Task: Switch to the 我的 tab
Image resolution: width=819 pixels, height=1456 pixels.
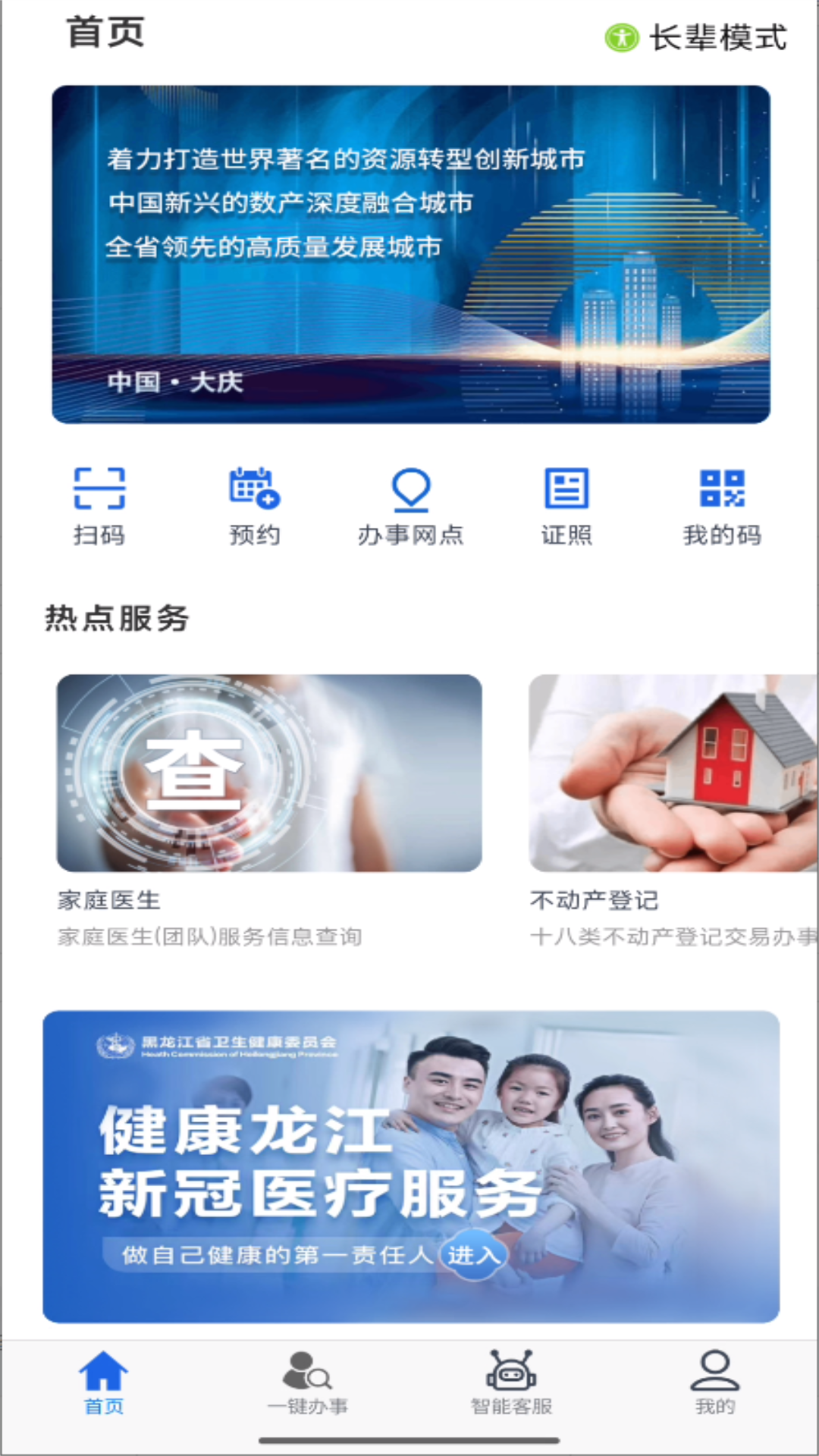Action: pos(714,1382)
